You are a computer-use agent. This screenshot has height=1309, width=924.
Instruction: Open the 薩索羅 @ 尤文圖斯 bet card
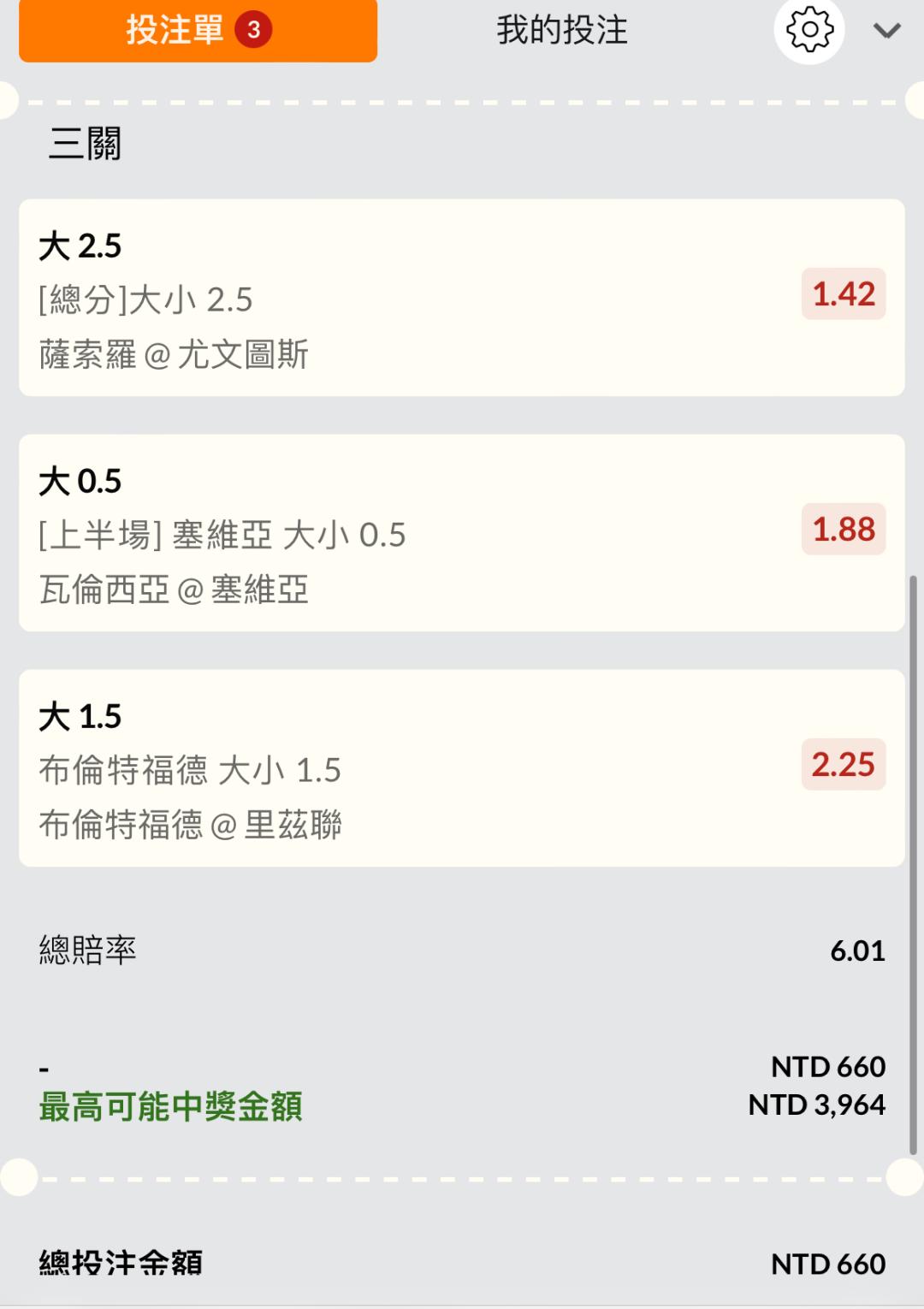(x=411, y=298)
